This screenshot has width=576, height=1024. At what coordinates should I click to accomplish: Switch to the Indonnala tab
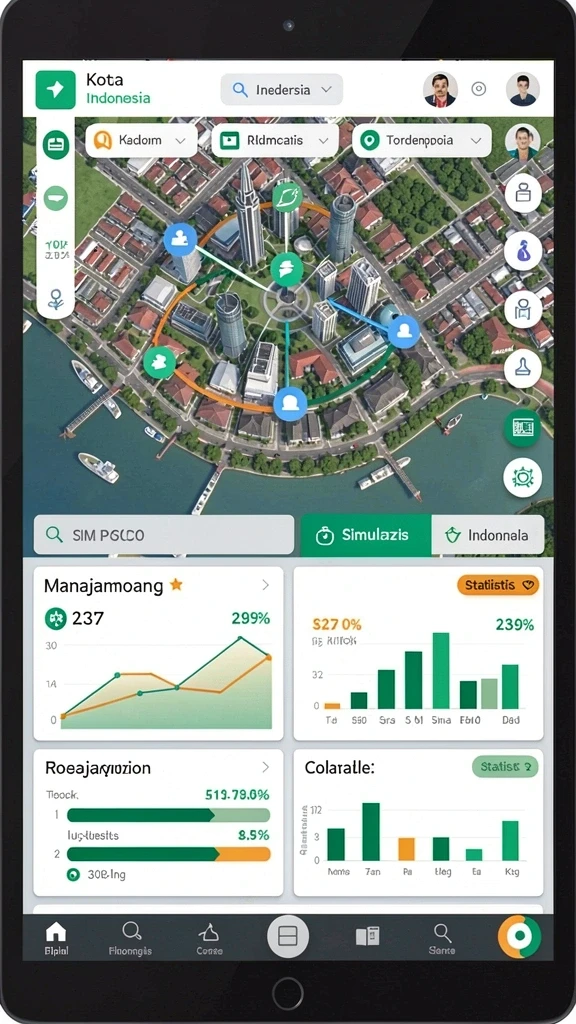tap(488, 535)
